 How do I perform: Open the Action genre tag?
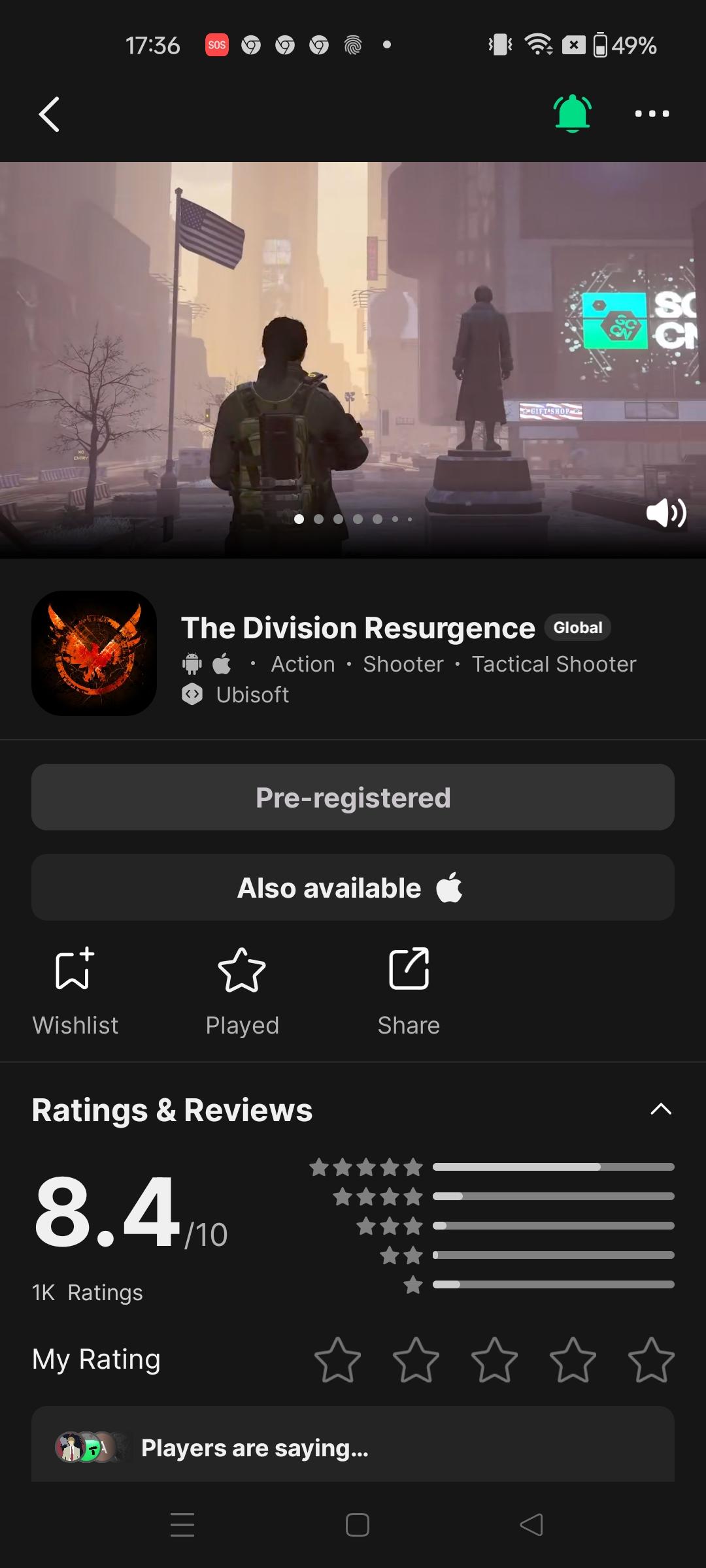tap(303, 664)
